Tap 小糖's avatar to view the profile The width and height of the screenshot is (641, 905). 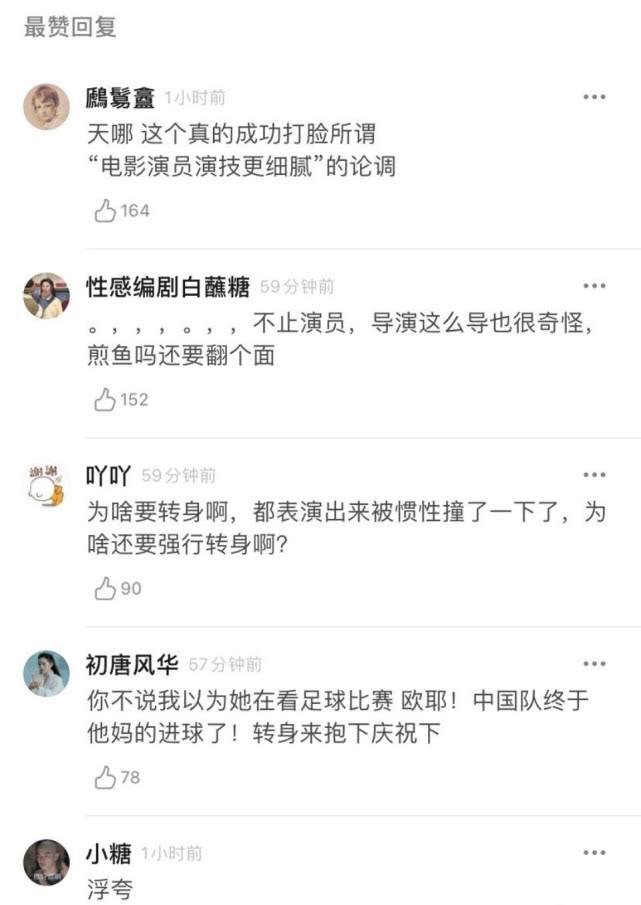[47, 862]
